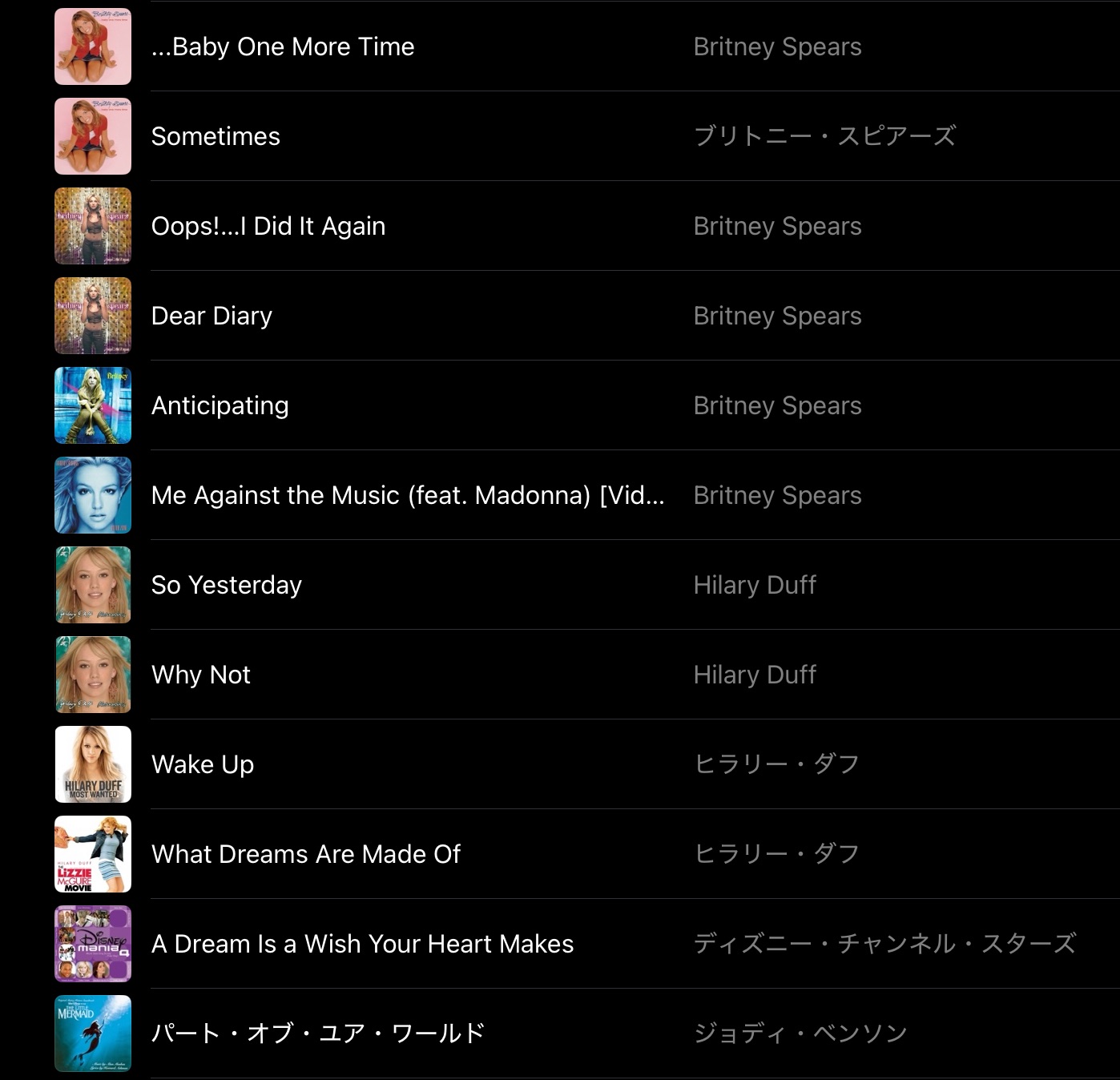This screenshot has height=1080, width=1120.
Task: Choose What Dreams Are Made Of
Action: [x=305, y=854]
